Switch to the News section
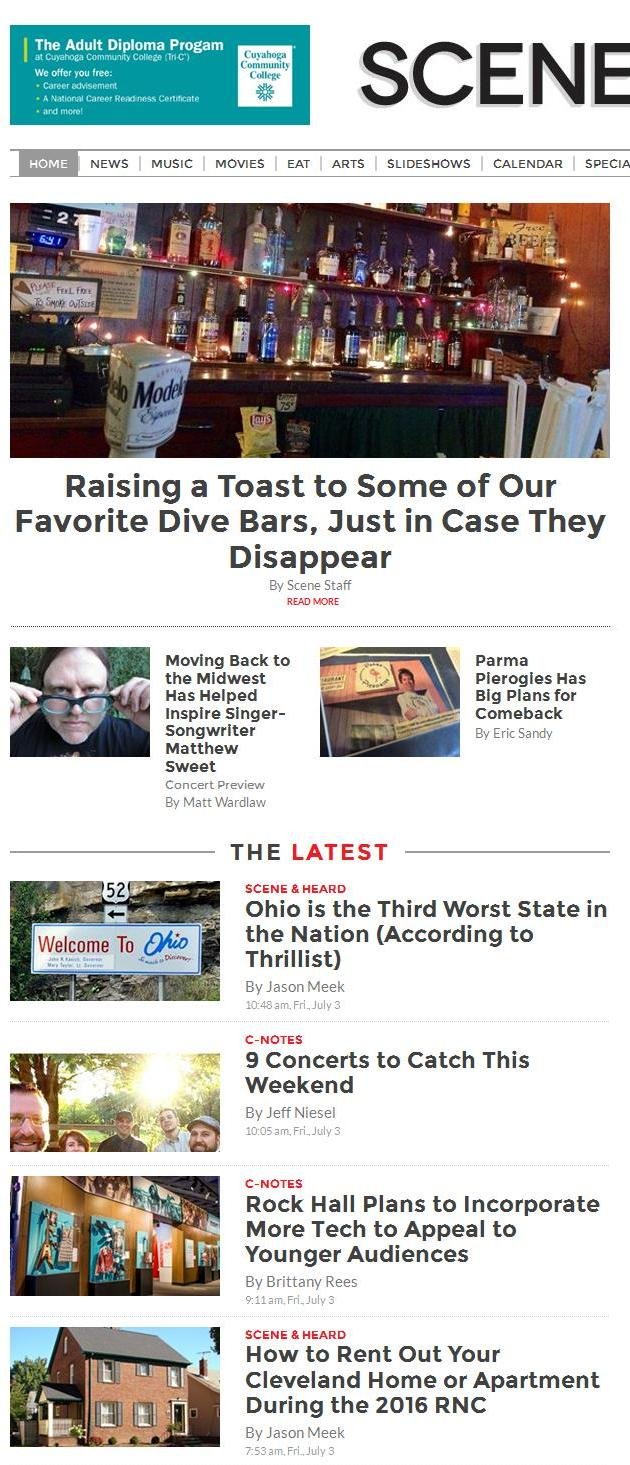The image size is (630, 1465). (x=109, y=164)
